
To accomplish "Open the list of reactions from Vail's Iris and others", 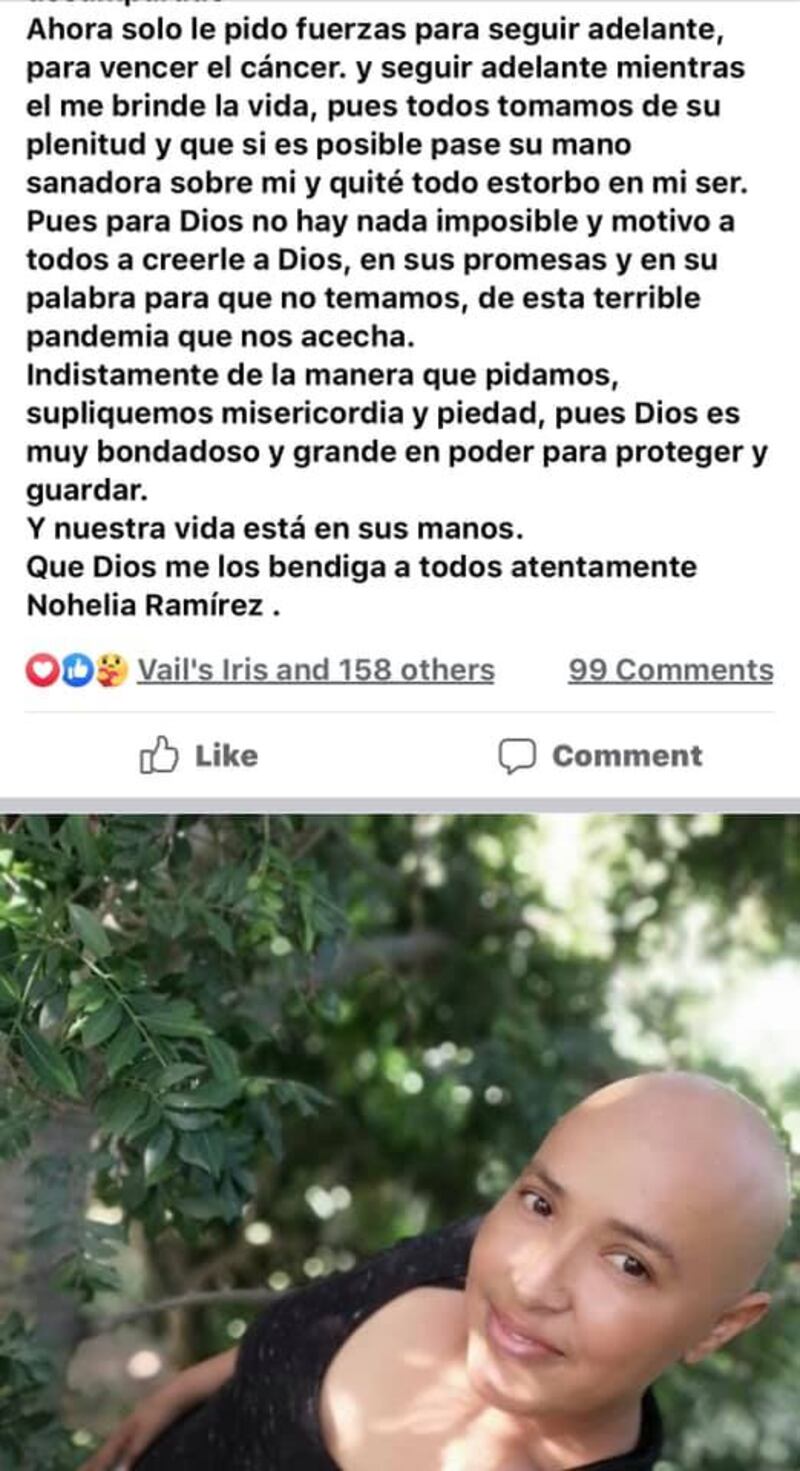I will 314,670.
